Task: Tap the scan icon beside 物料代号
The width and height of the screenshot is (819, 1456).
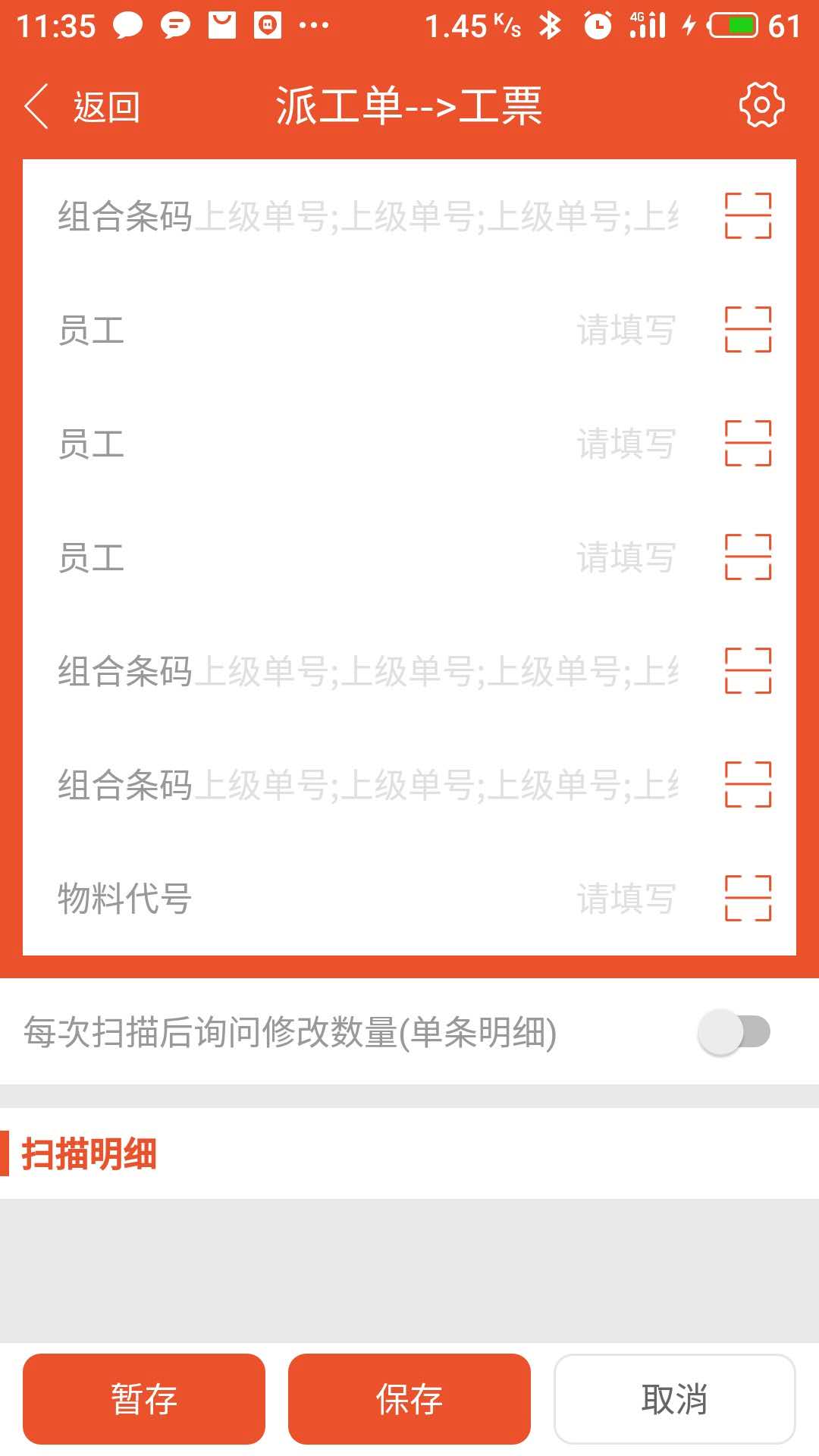Action: 748,898
